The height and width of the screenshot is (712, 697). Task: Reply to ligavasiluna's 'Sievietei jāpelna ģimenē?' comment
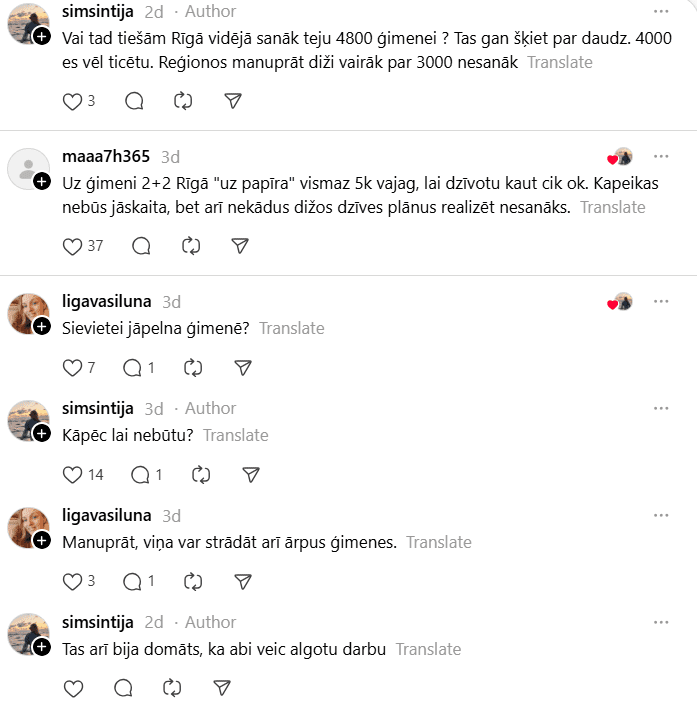[x=132, y=367]
